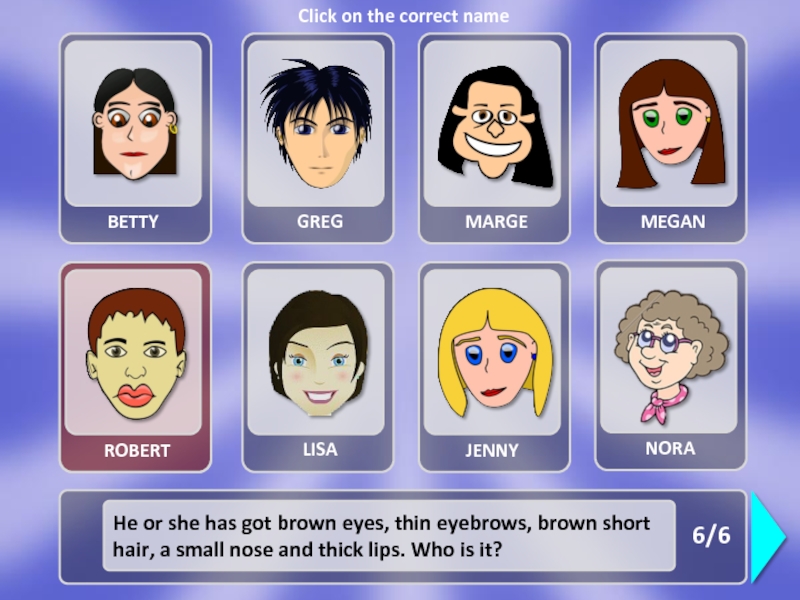This screenshot has height=600, width=800.
Task: Select the BETTY face card
Action: [135, 138]
